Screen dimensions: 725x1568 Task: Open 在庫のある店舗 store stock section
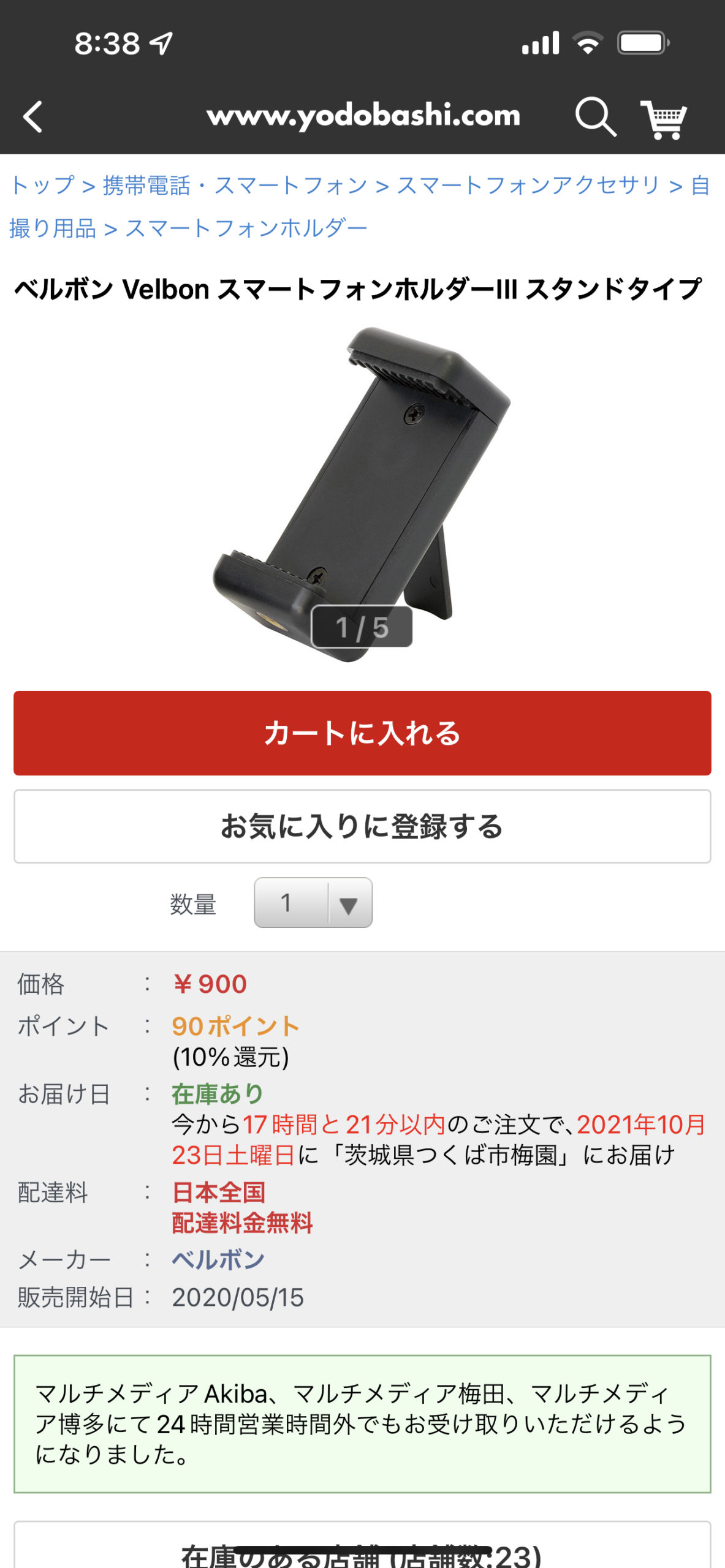click(362, 1550)
